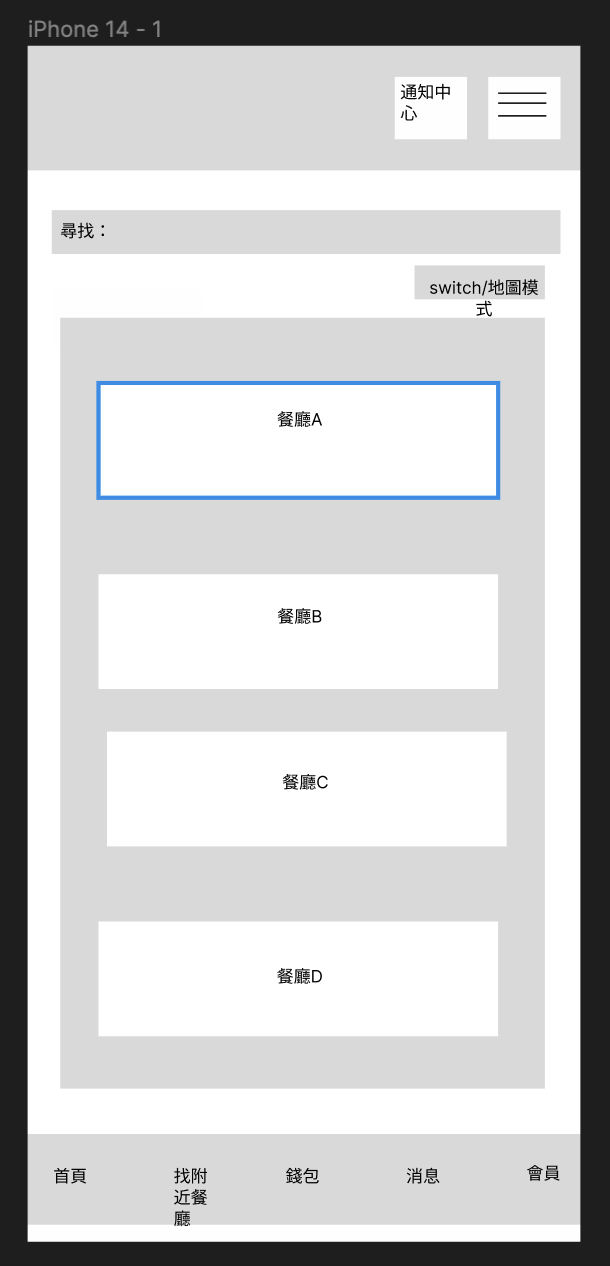Go to the 首頁 tab
610x1266 pixels.
[70, 1176]
